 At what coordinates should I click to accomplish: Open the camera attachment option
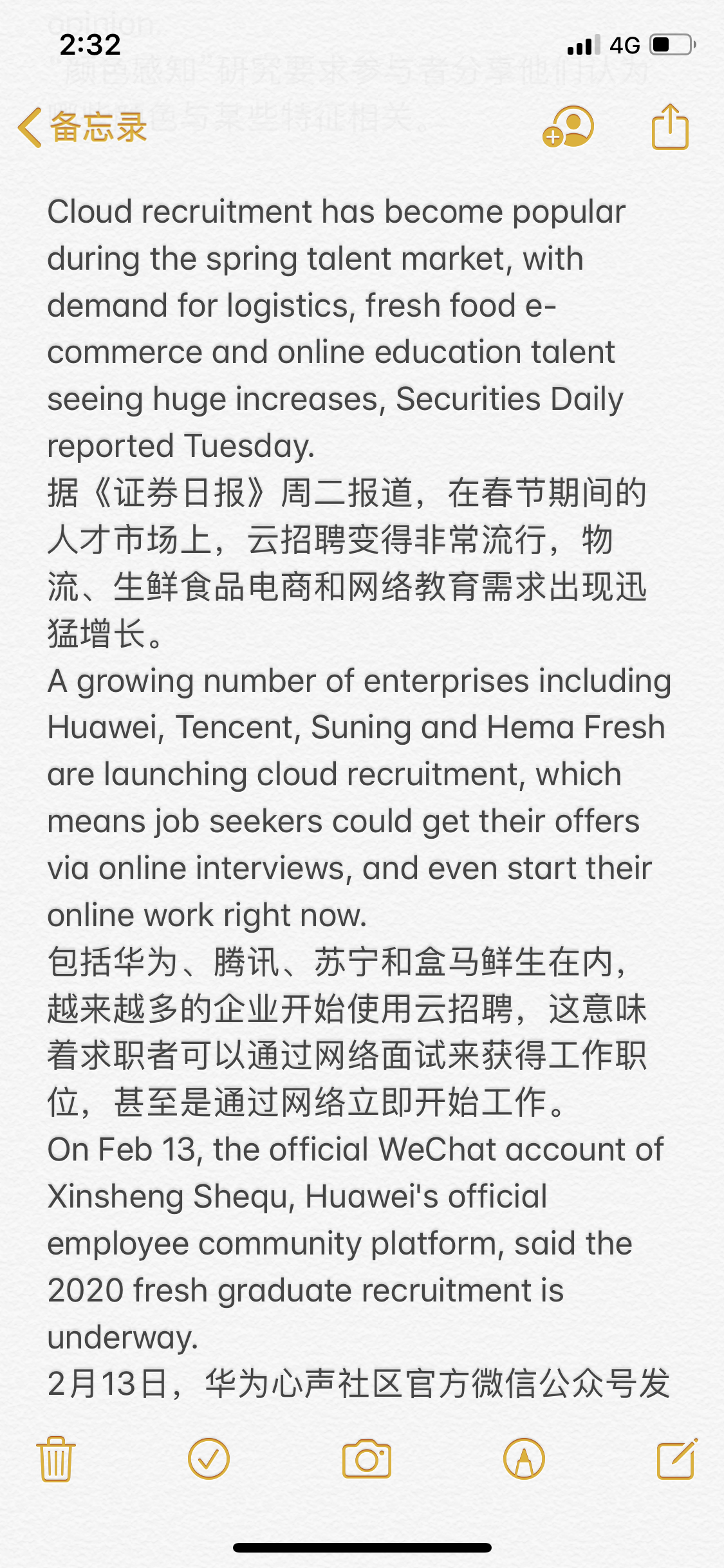click(366, 1459)
